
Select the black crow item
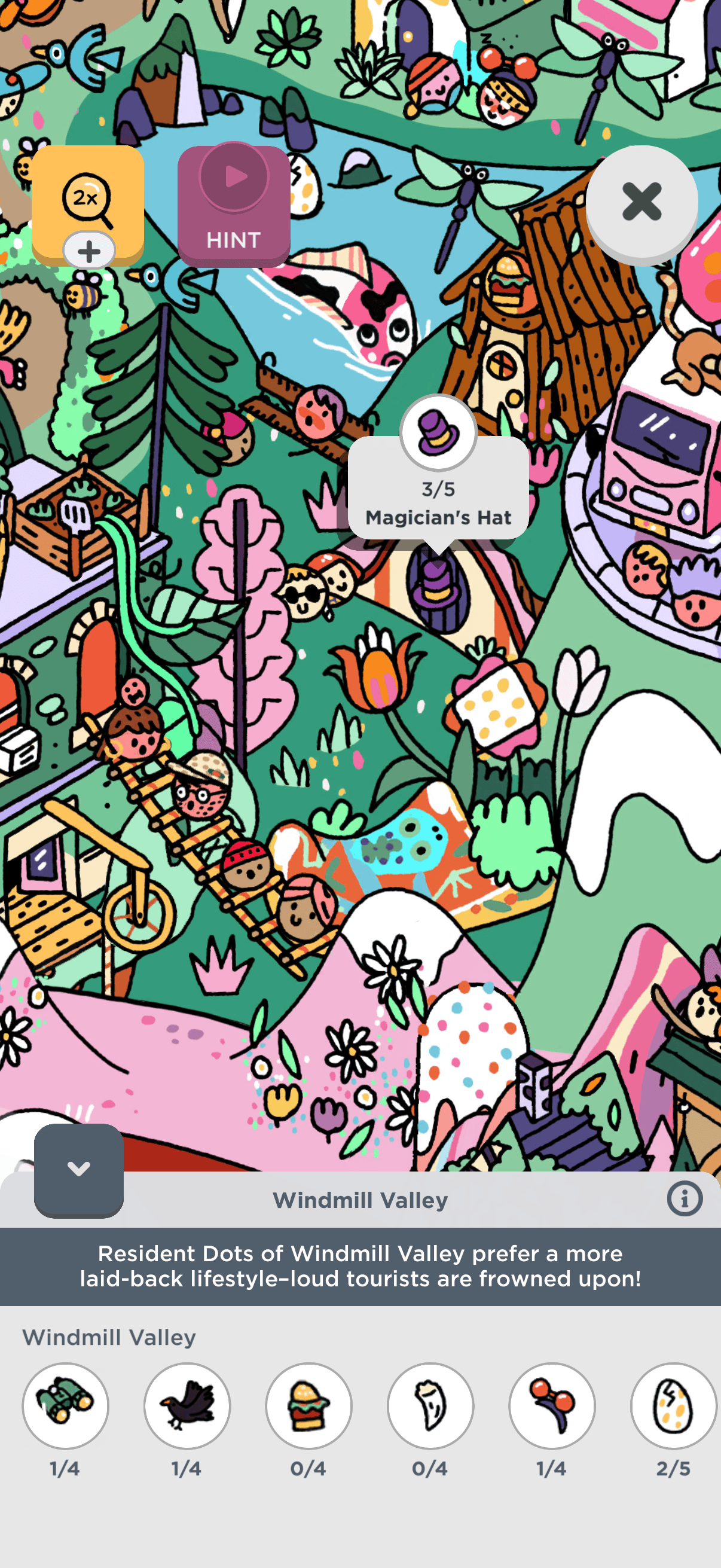tap(187, 1405)
